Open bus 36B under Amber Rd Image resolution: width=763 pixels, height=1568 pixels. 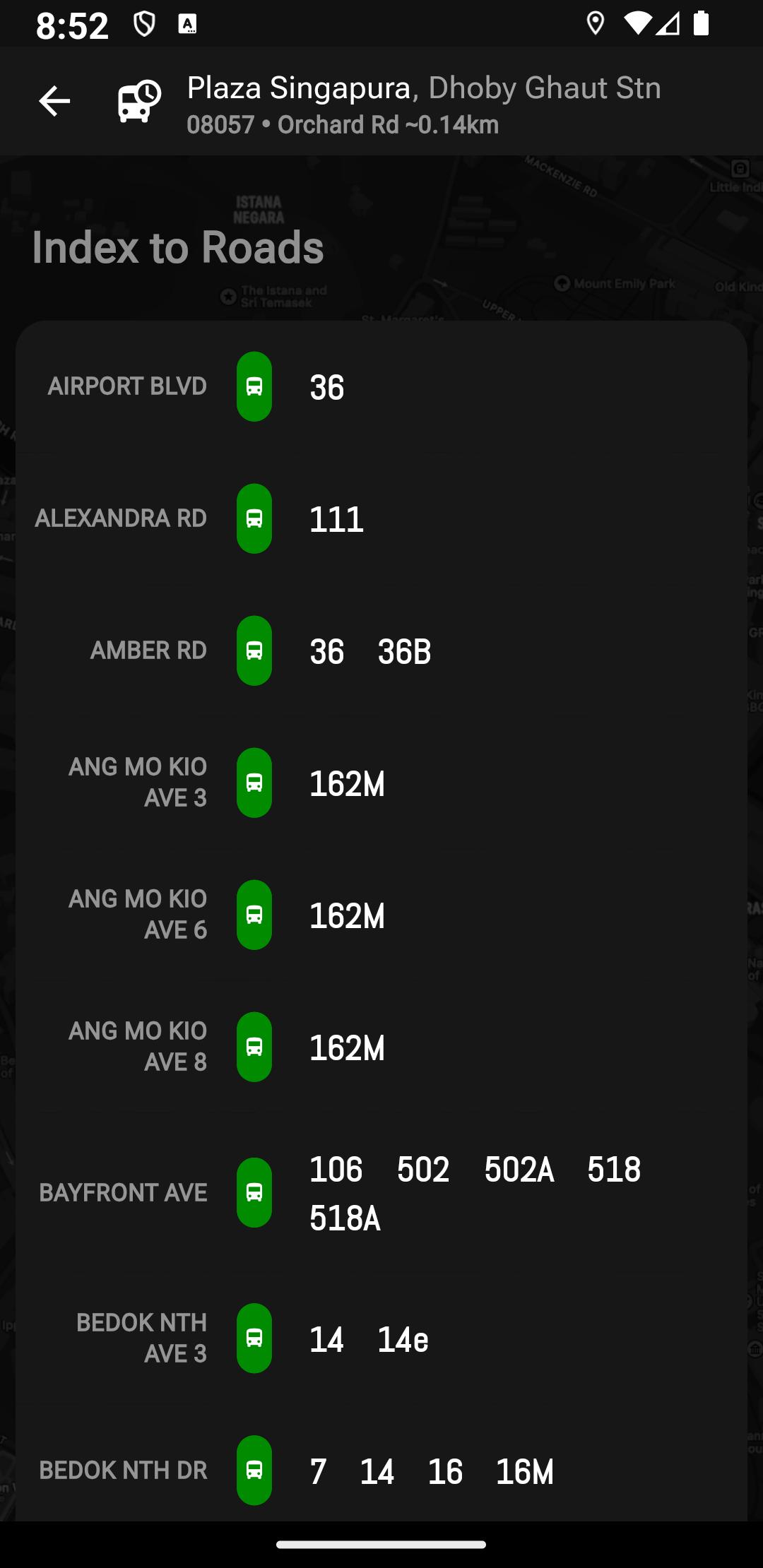pos(404,651)
